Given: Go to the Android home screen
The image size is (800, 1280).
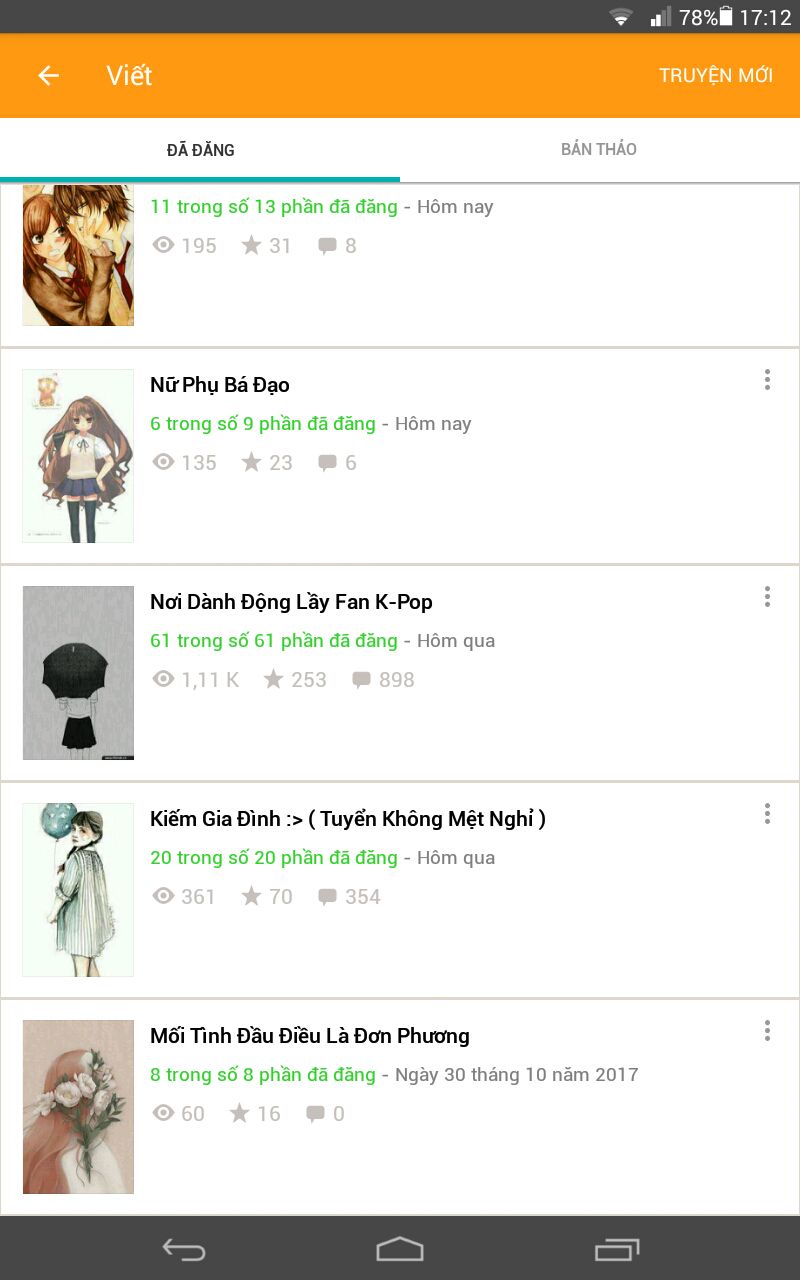Looking at the screenshot, I should click(x=400, y=1249).
